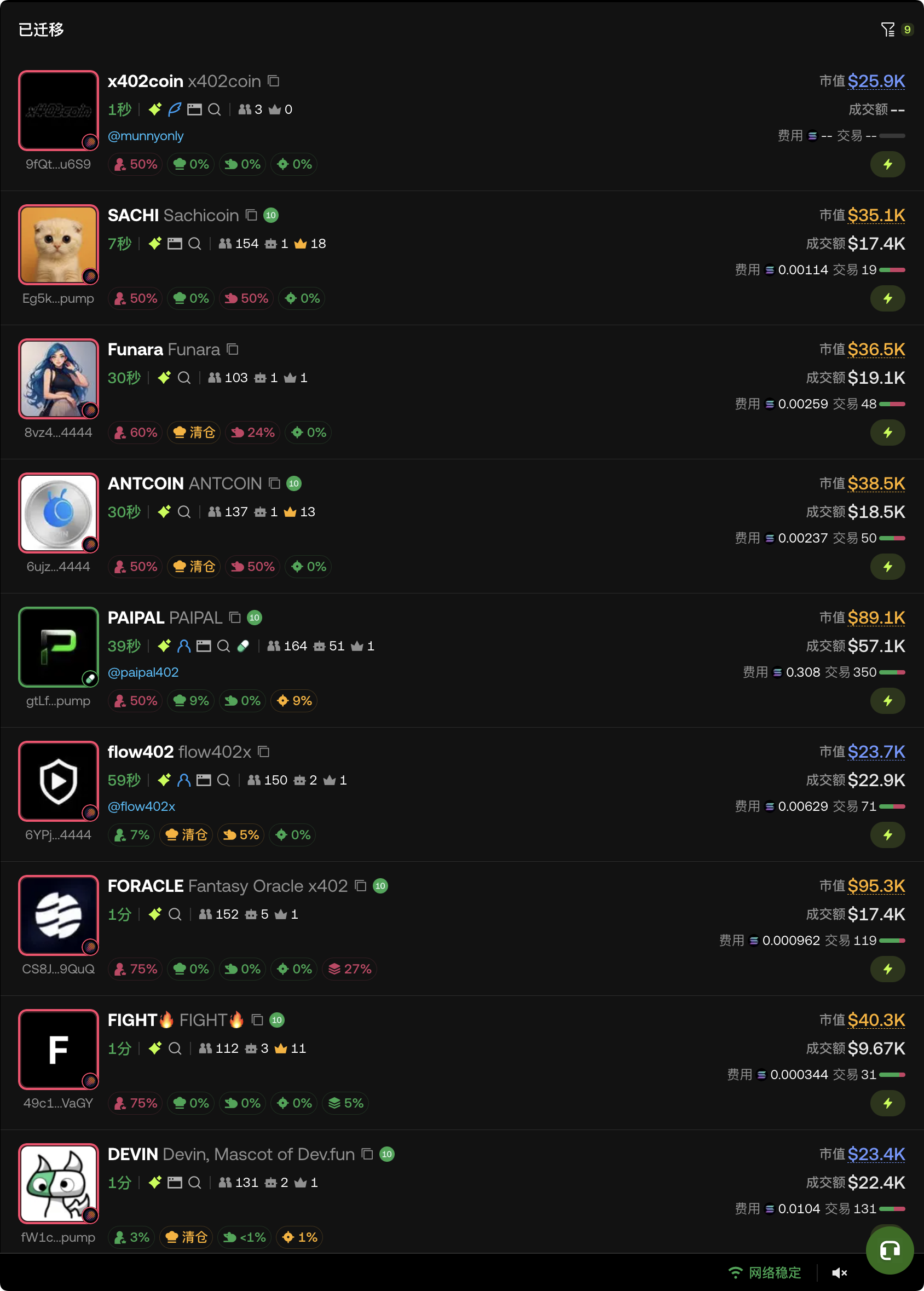Open the Funara token avatar
The image size is (924, 1291).
click(x=59, y=378)
